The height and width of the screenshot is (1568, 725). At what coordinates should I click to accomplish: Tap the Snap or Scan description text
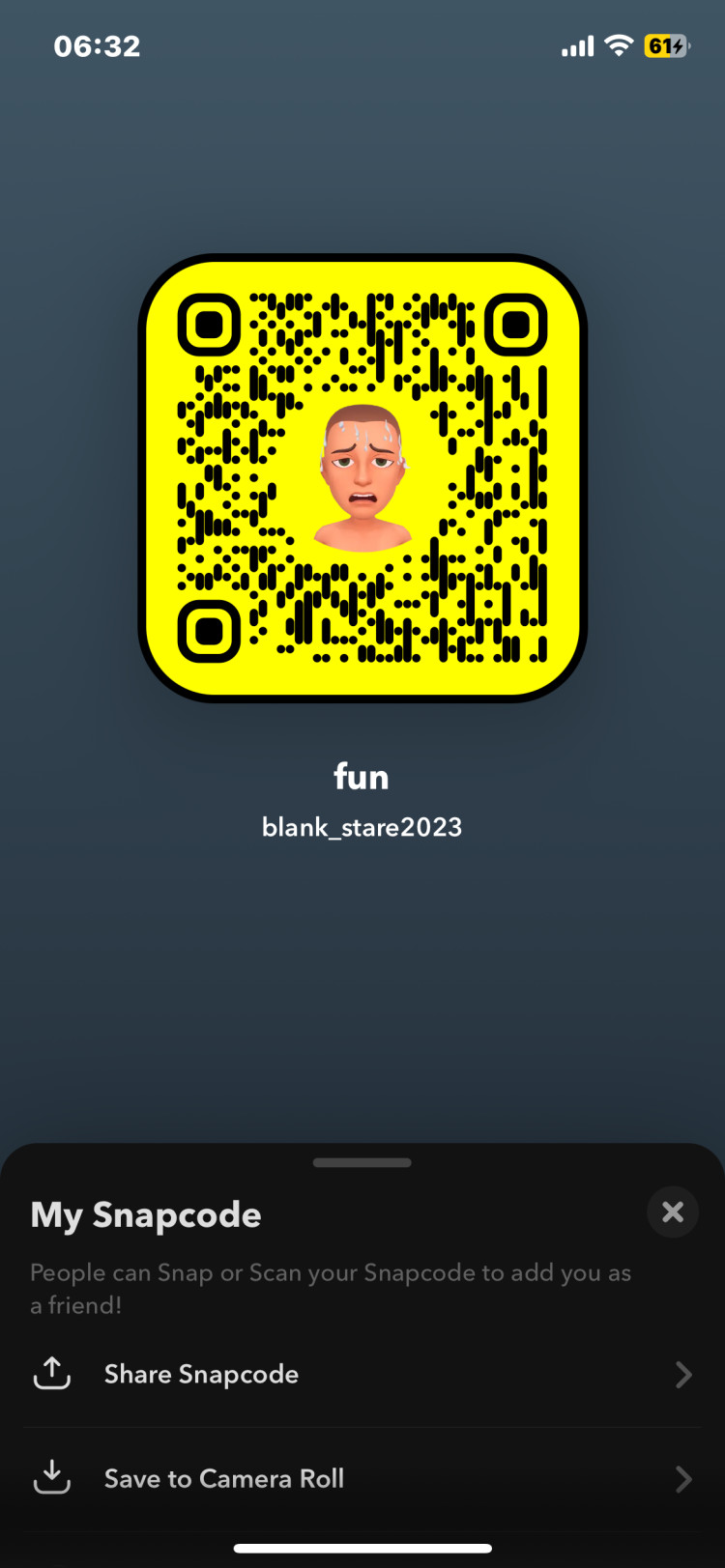point(330,1288)
